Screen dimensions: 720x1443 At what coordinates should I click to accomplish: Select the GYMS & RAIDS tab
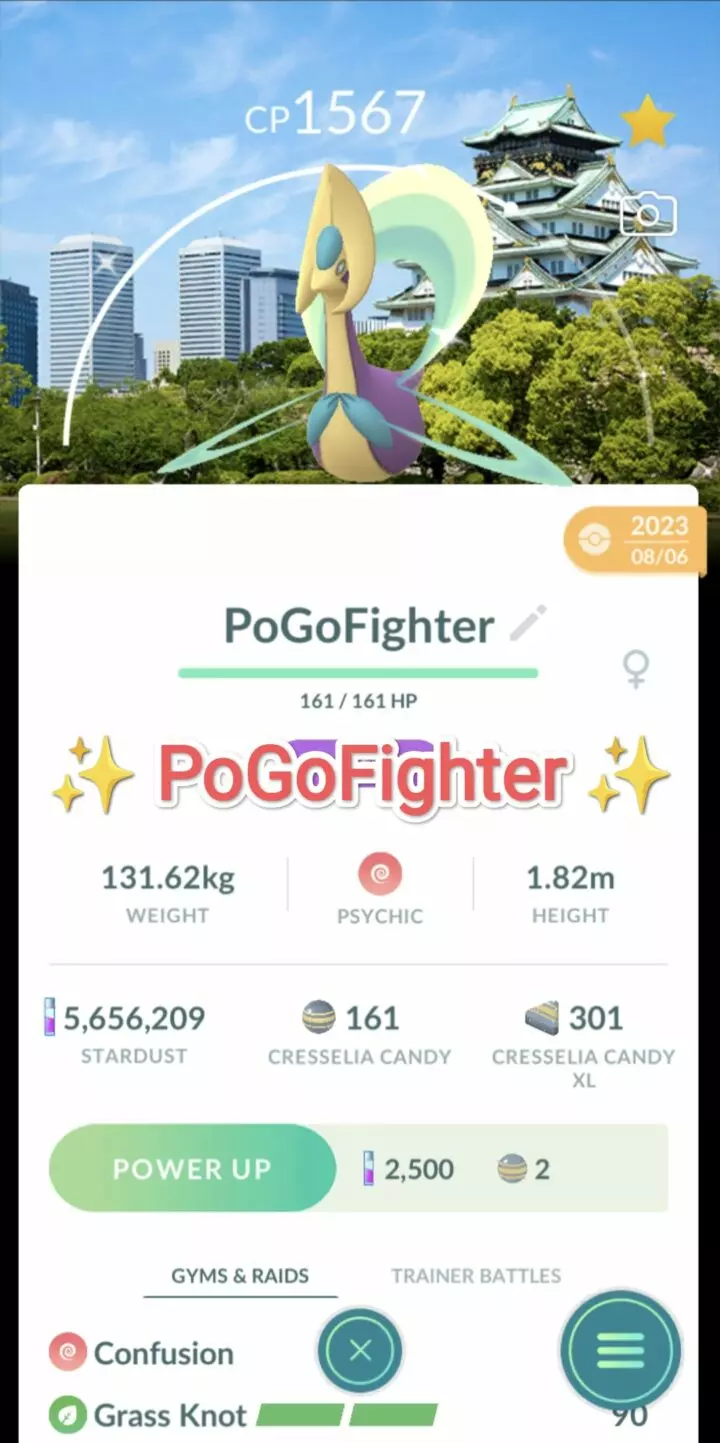[x=239, y=1275]
